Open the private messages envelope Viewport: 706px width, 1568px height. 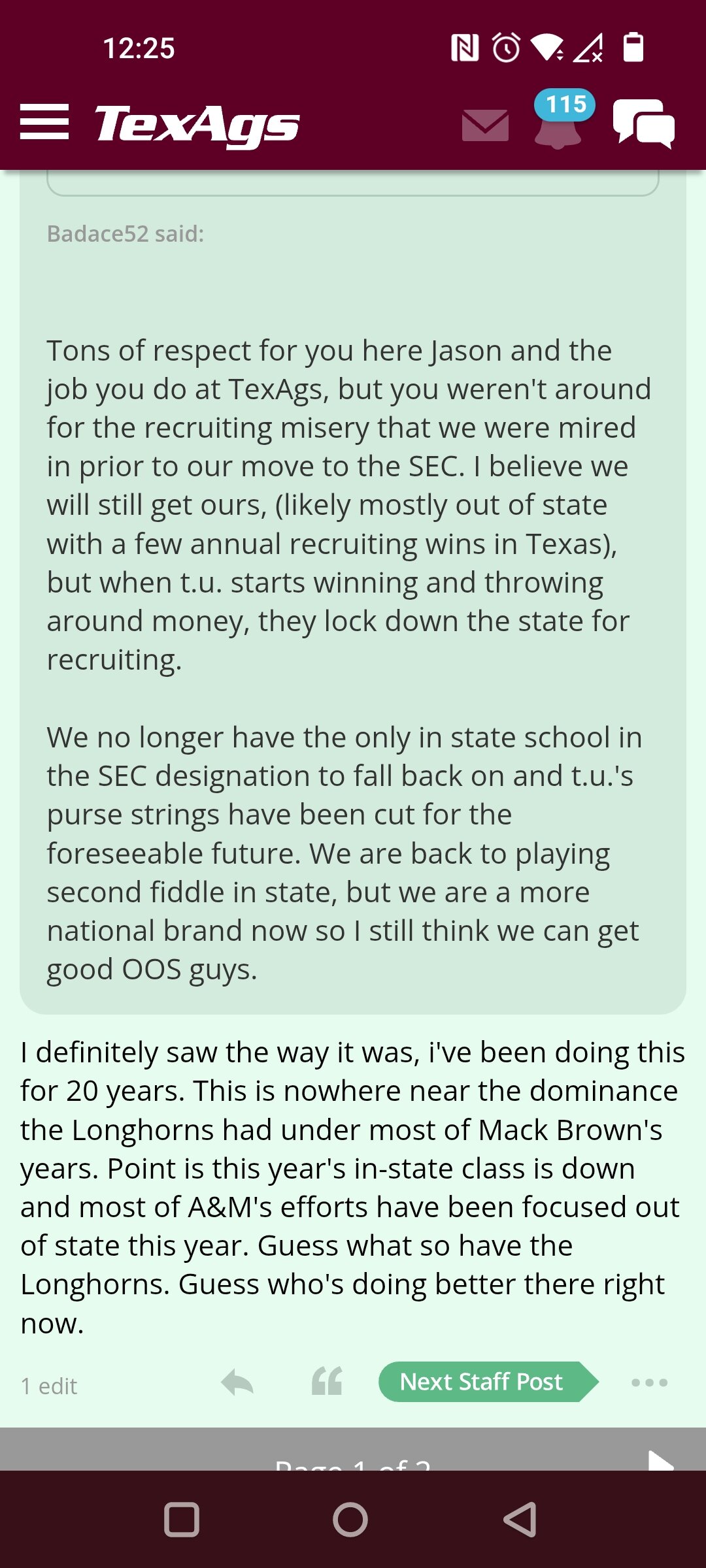coord(485,125)
